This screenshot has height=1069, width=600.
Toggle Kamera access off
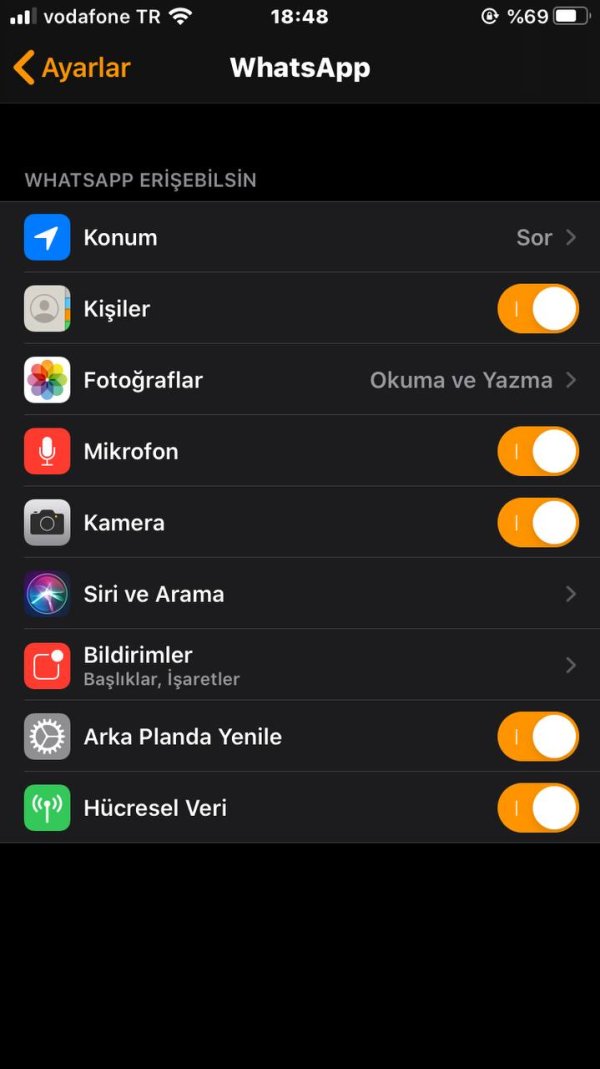[538, 522]
